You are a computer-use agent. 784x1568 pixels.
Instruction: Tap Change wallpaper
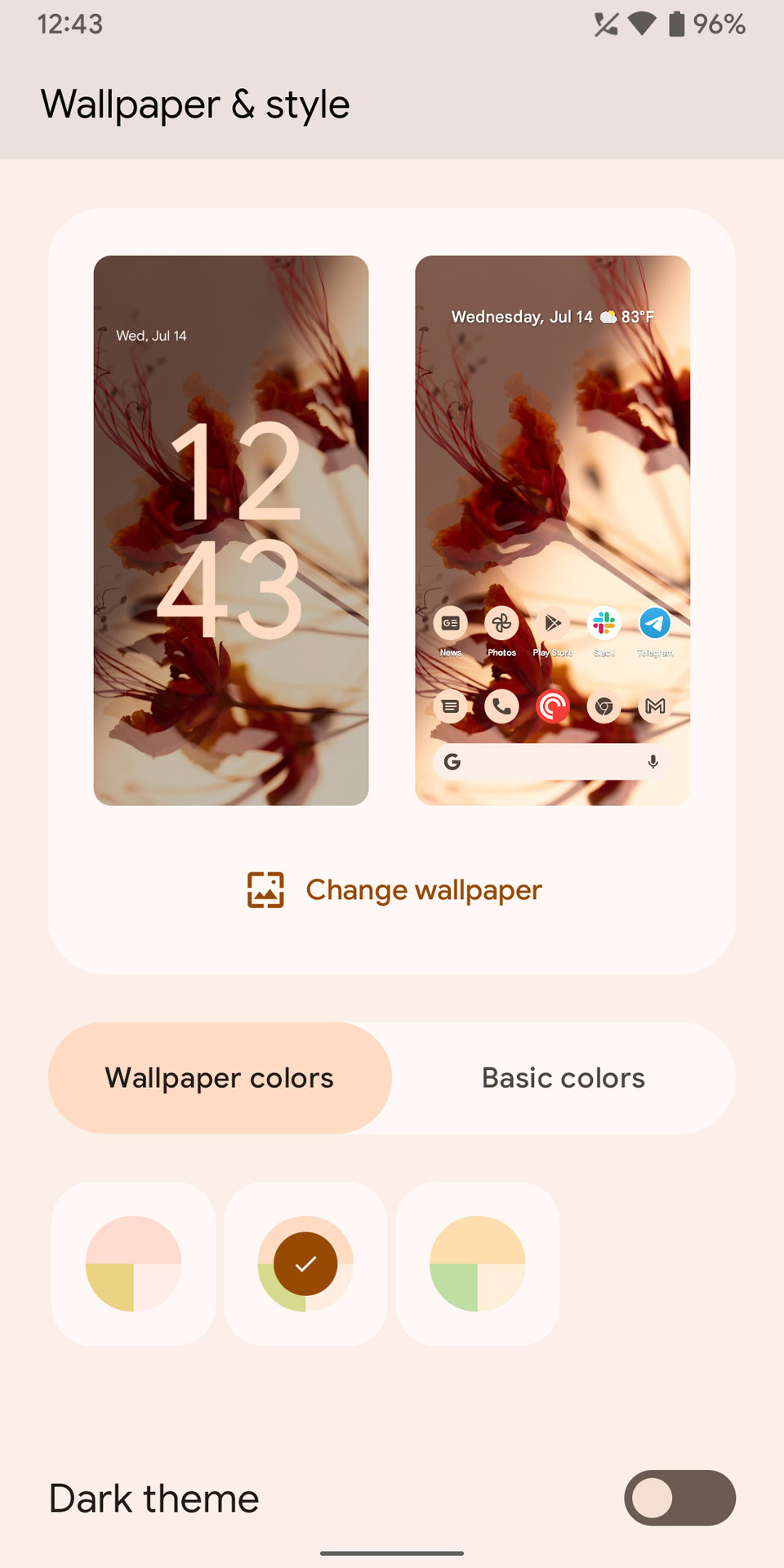[x=394, y=889]
